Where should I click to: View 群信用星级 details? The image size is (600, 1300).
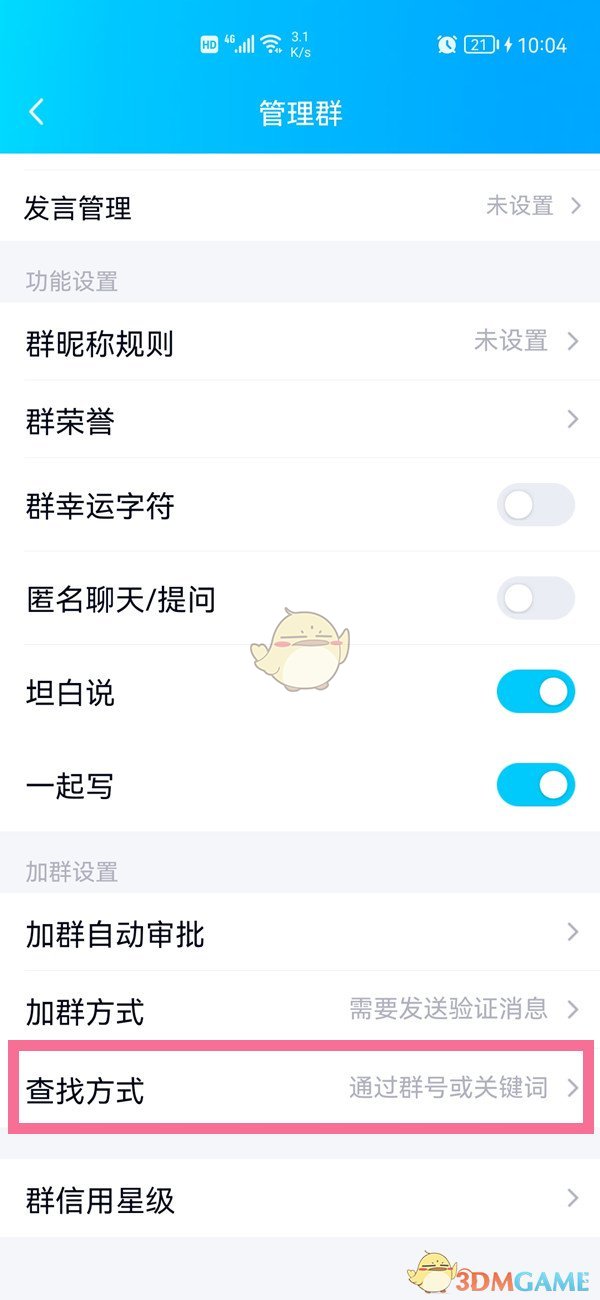point(300,1199)
